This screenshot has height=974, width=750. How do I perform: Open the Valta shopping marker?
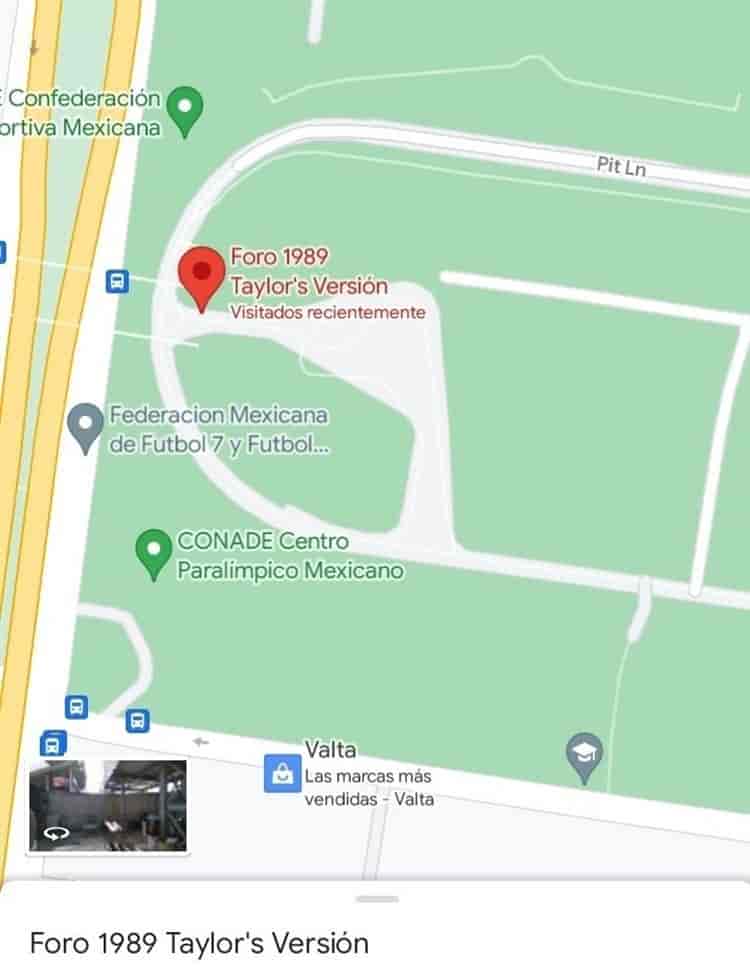pyautogui.click(x=283, y=773)
